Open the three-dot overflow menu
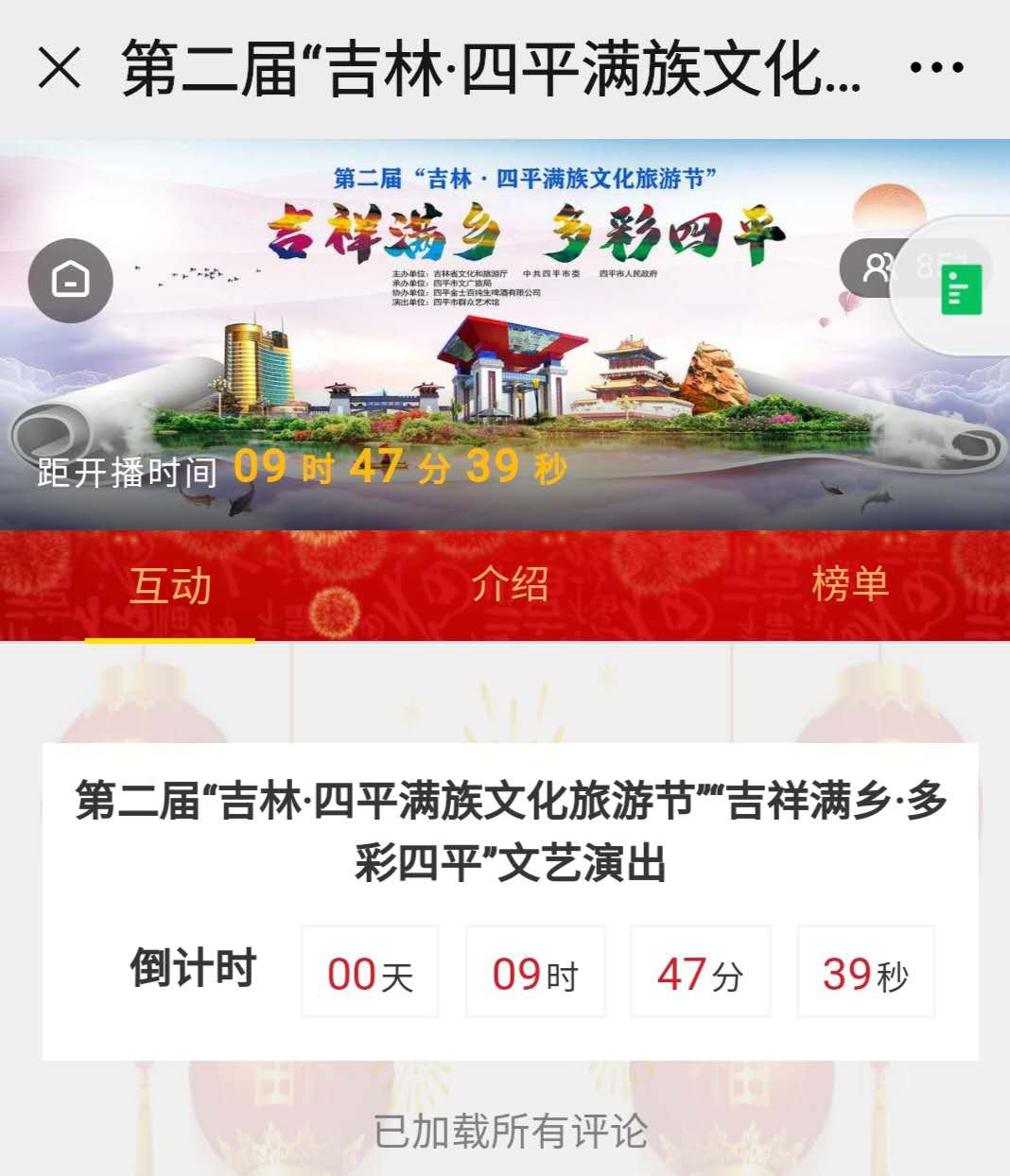Viewport: 1010px width, 1176px height. [936, 68]
